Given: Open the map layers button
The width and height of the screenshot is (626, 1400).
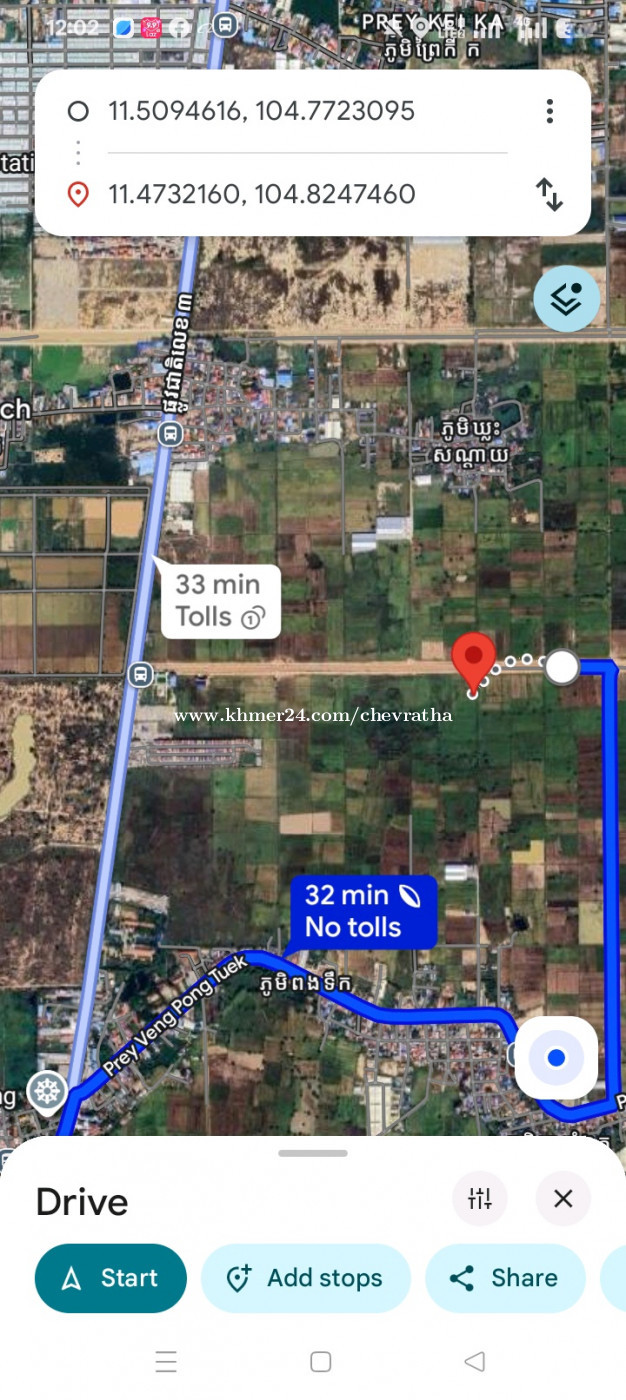Looking at the screenshot, I should point(566,298).
